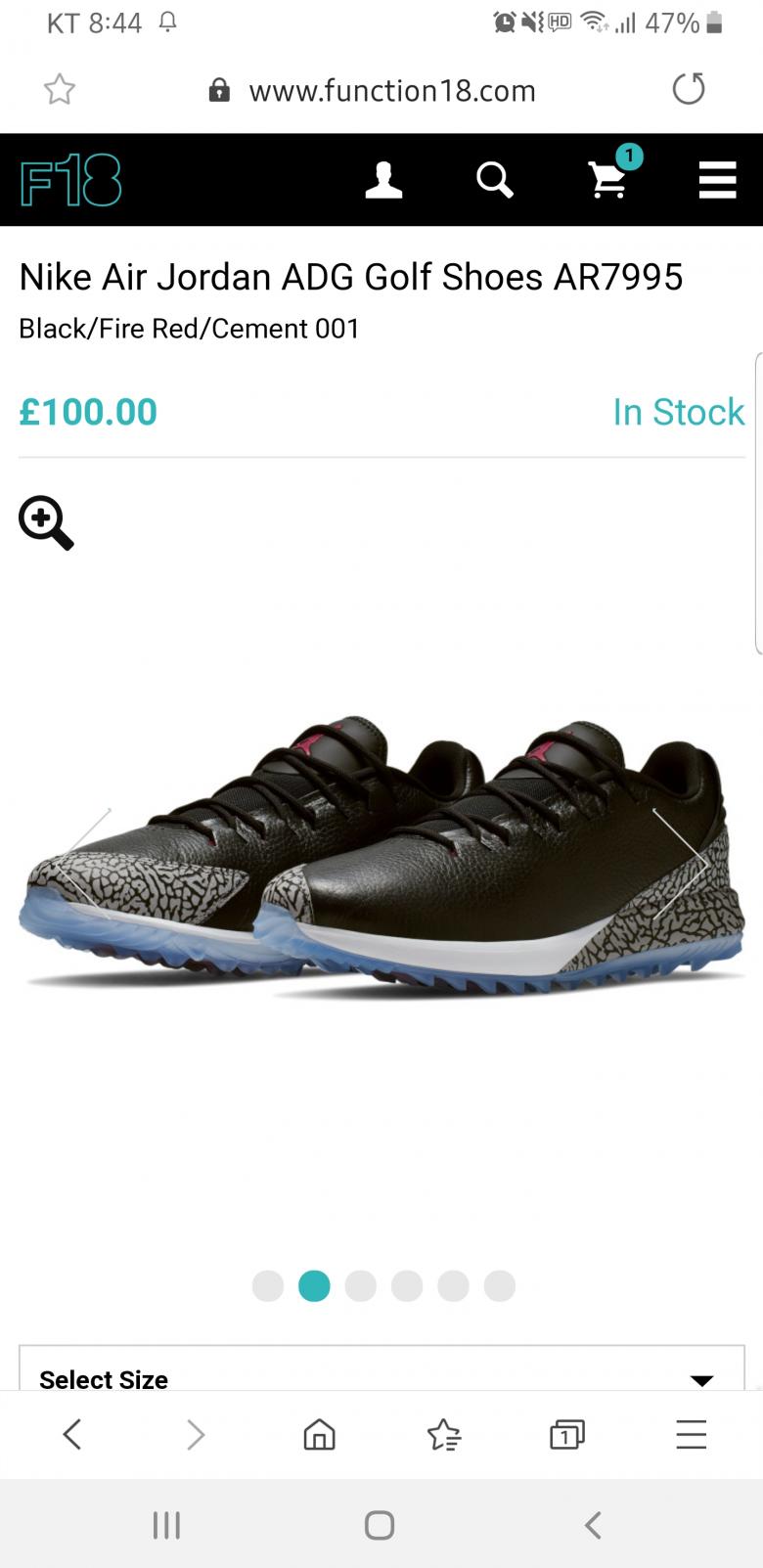Zoom in on the product image
The image size is (763, 1568).
[46, 523]
